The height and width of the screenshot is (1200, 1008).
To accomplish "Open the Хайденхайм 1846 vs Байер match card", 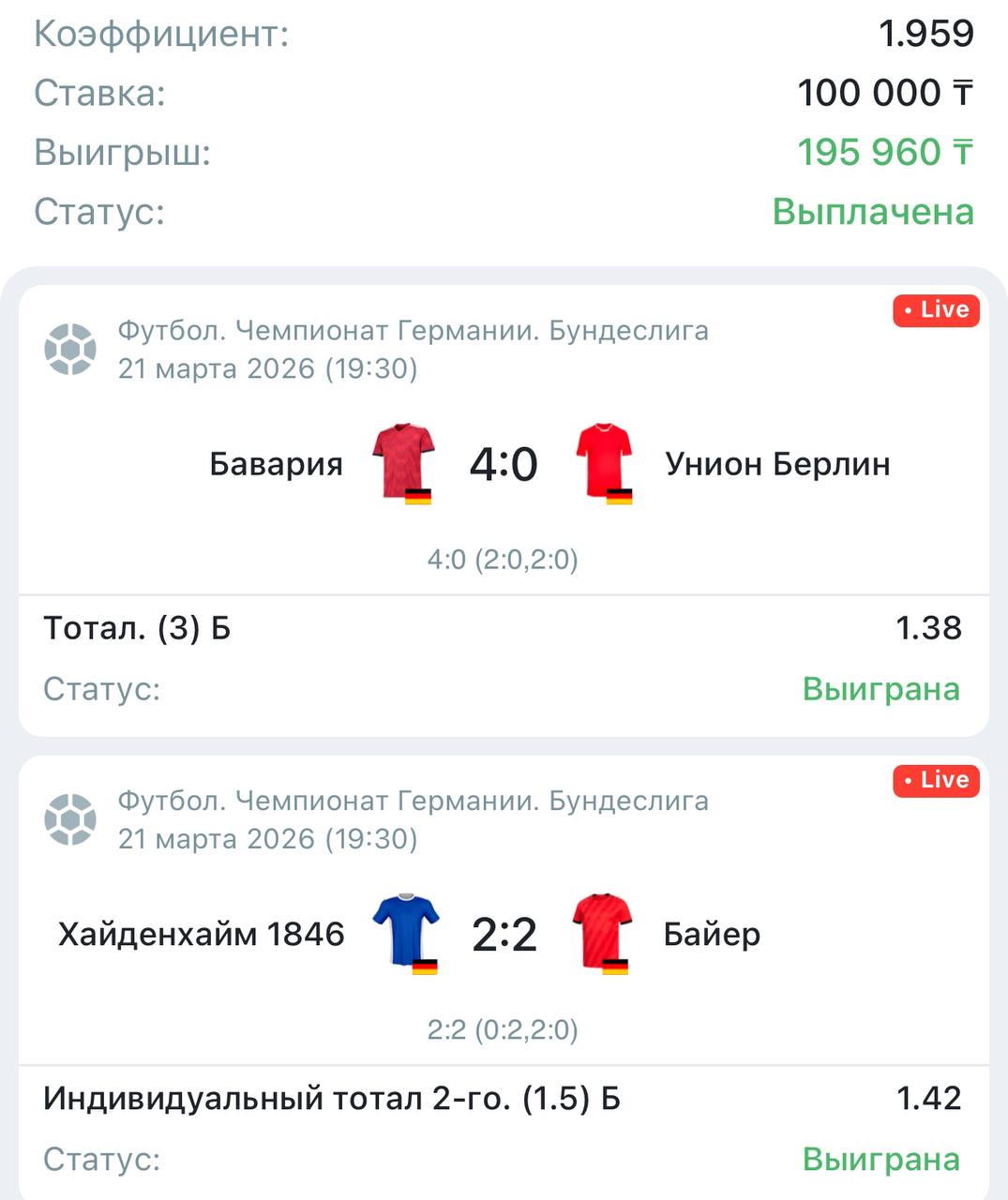I will point(504,936).
